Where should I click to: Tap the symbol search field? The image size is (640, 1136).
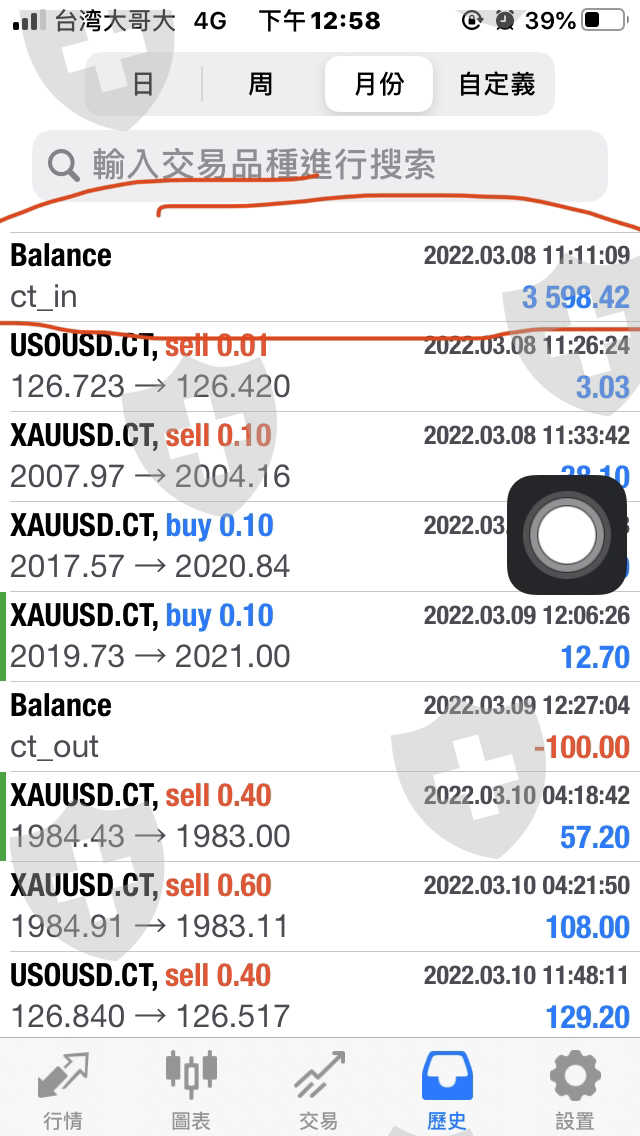tap(320, 165)
